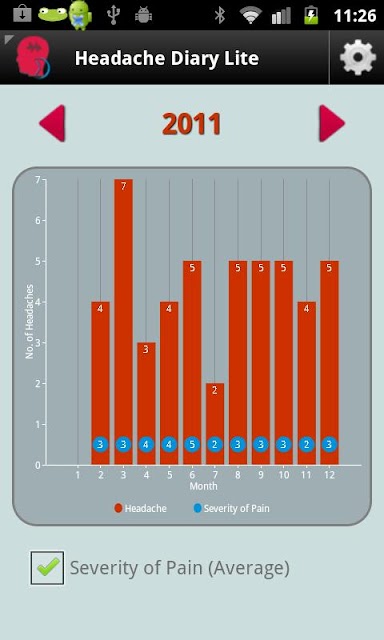
Task: Uncheck Severity of Pain (Average)
Action: [47, 568]
